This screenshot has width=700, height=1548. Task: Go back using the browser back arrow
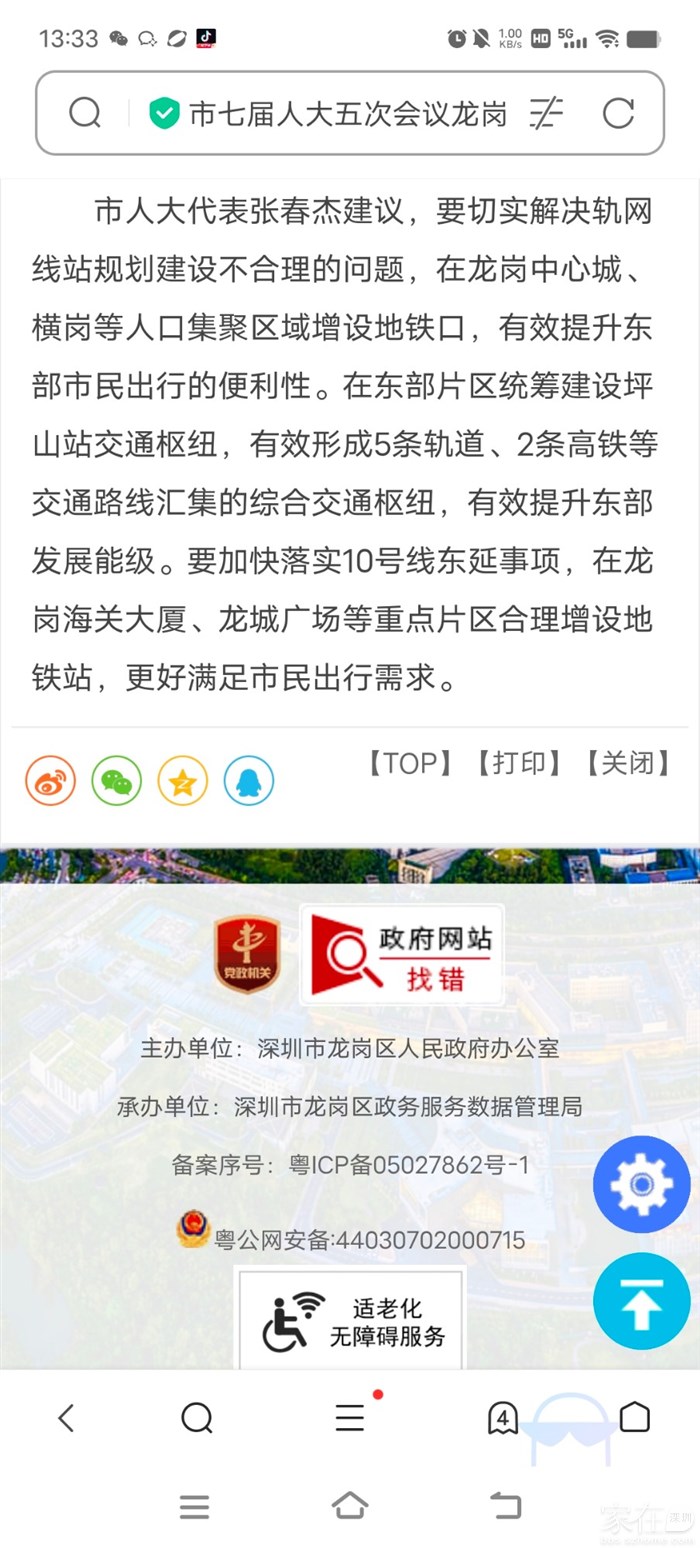(x=66, y=1417)
